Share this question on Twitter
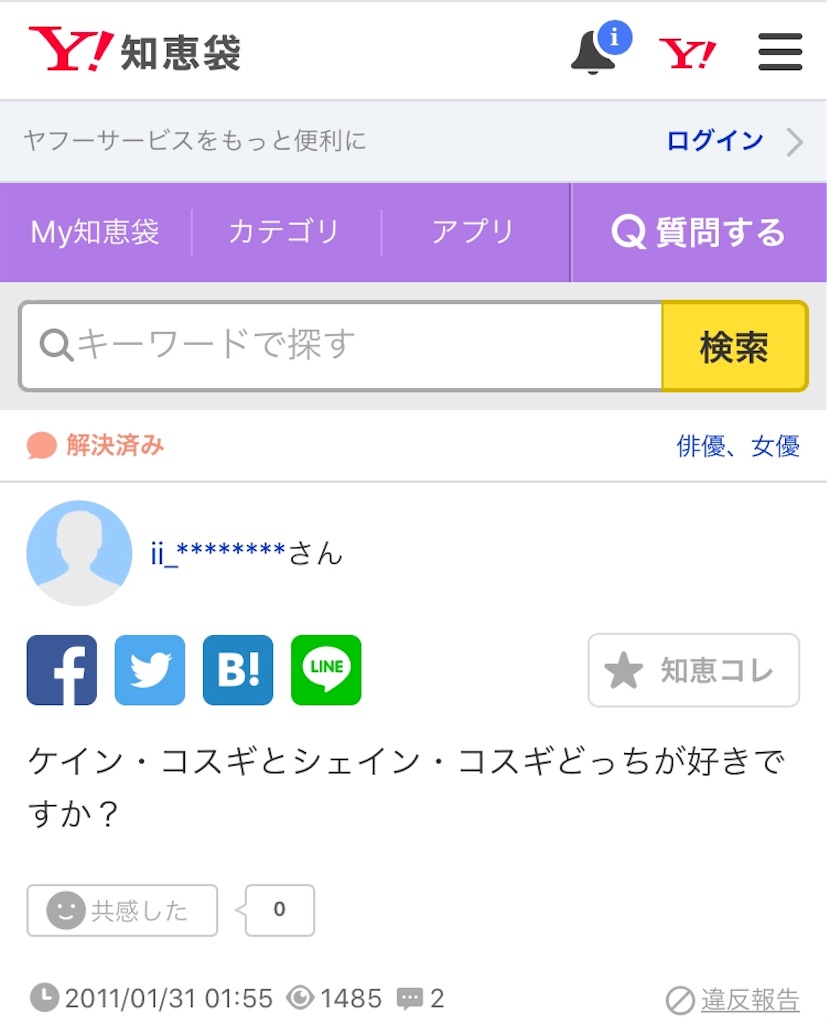Viewport: 827px width, 1024px height. pos(150,670)
